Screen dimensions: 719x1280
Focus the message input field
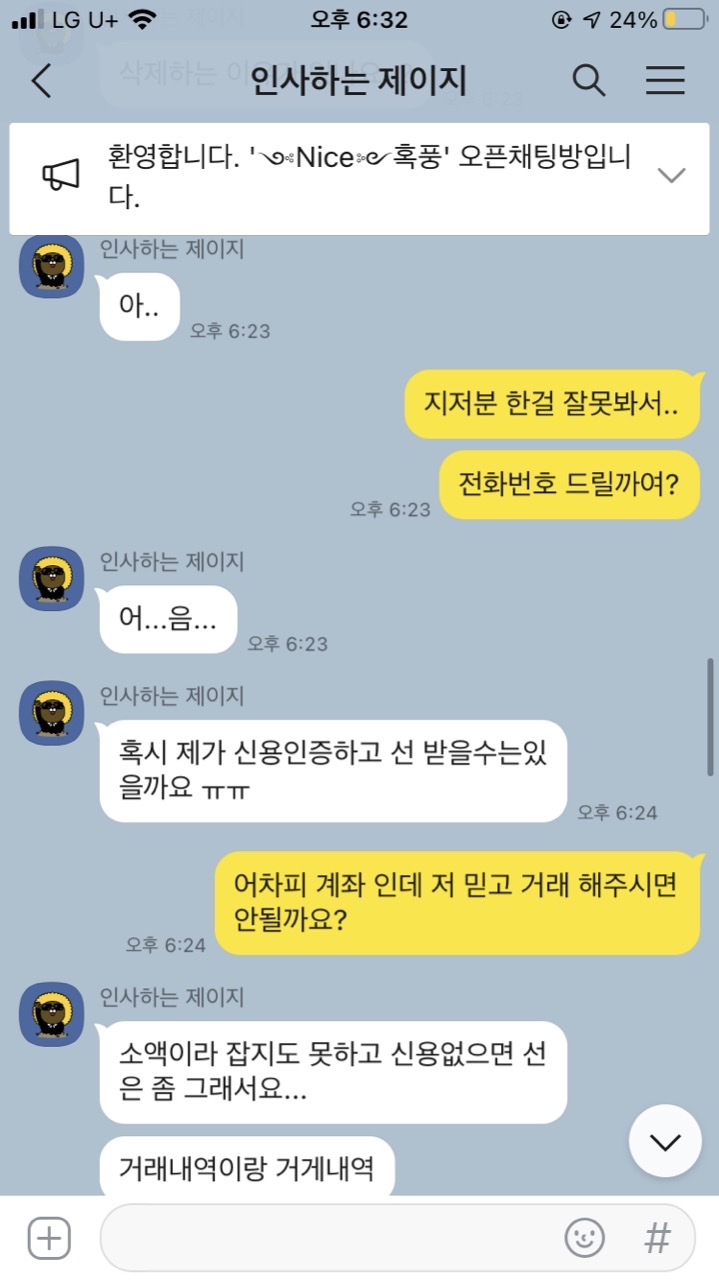pyautogui.click(x=330, y=1239)
